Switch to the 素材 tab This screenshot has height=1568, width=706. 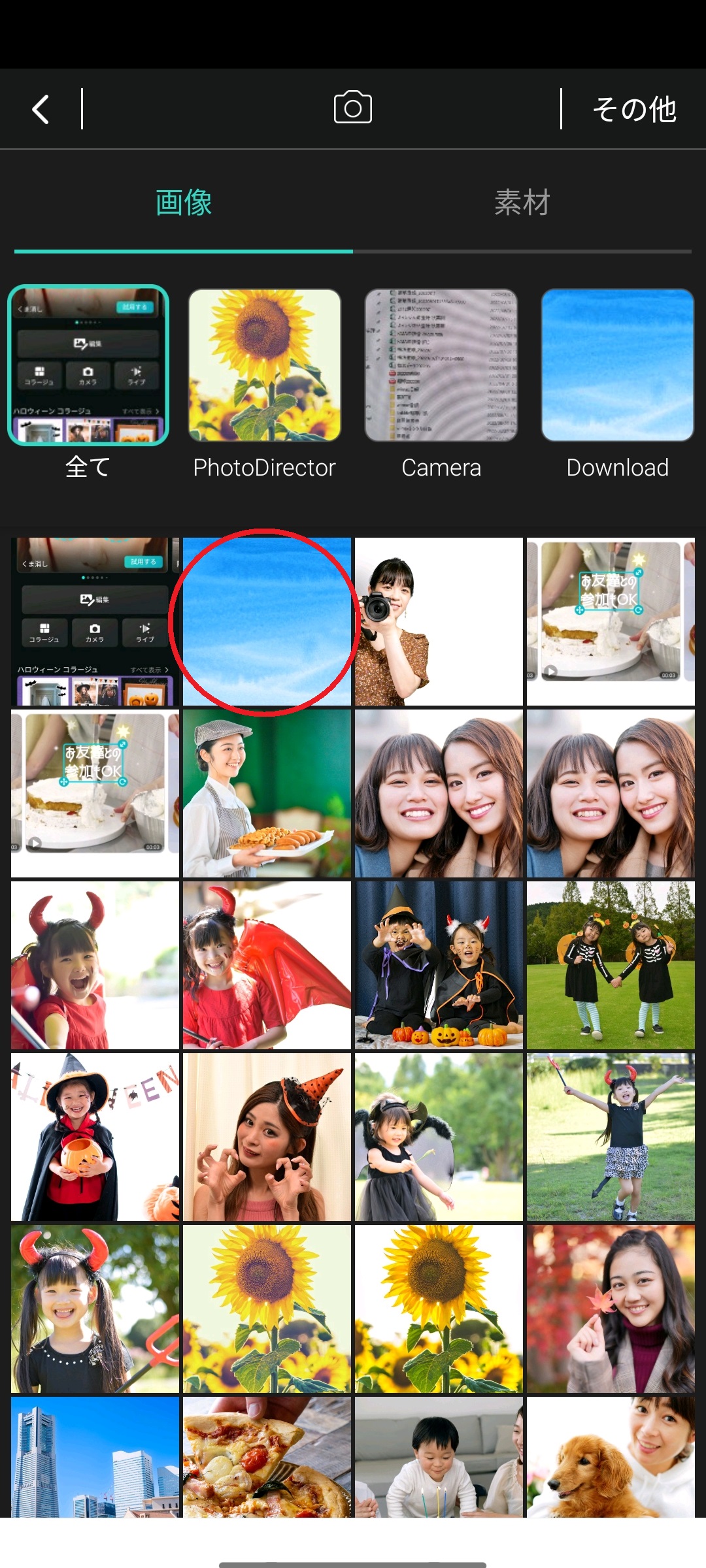522,203
